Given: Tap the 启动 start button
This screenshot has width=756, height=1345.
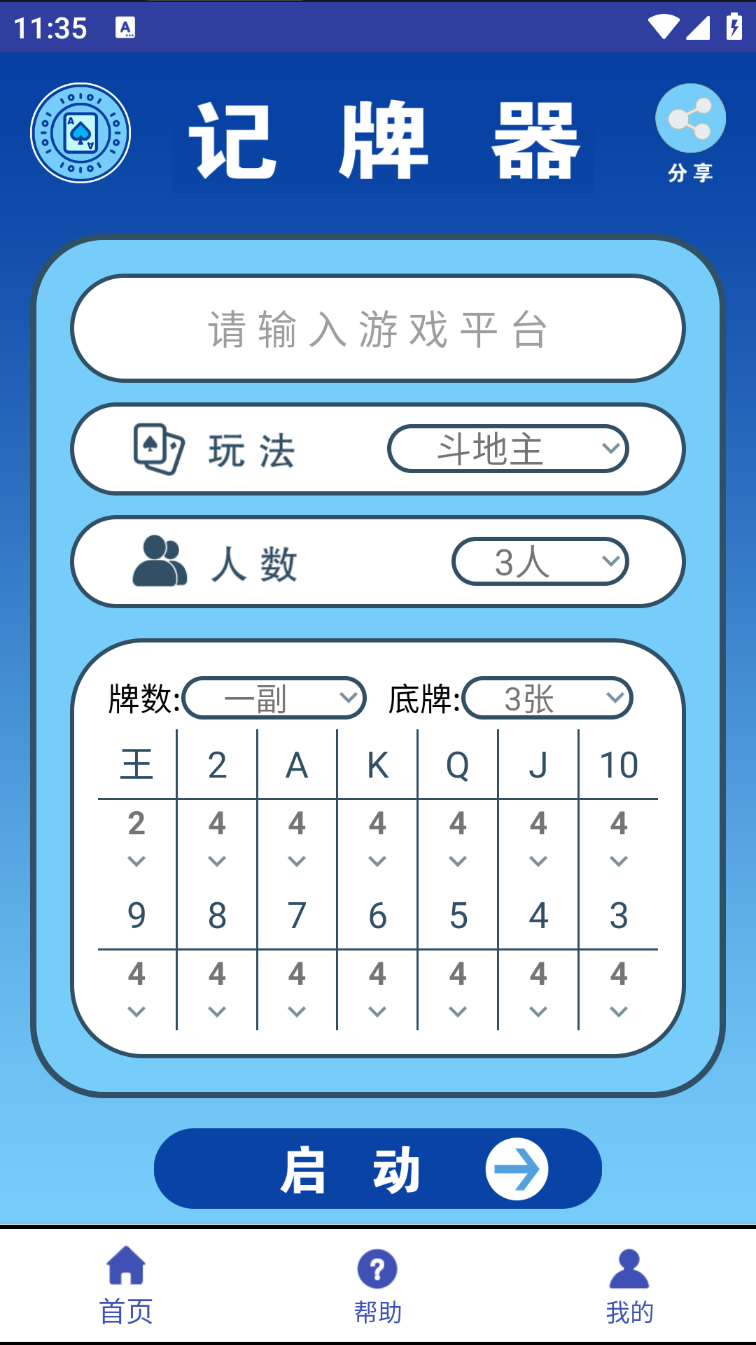Looking at the screenshot, I should pos(377,1169).
